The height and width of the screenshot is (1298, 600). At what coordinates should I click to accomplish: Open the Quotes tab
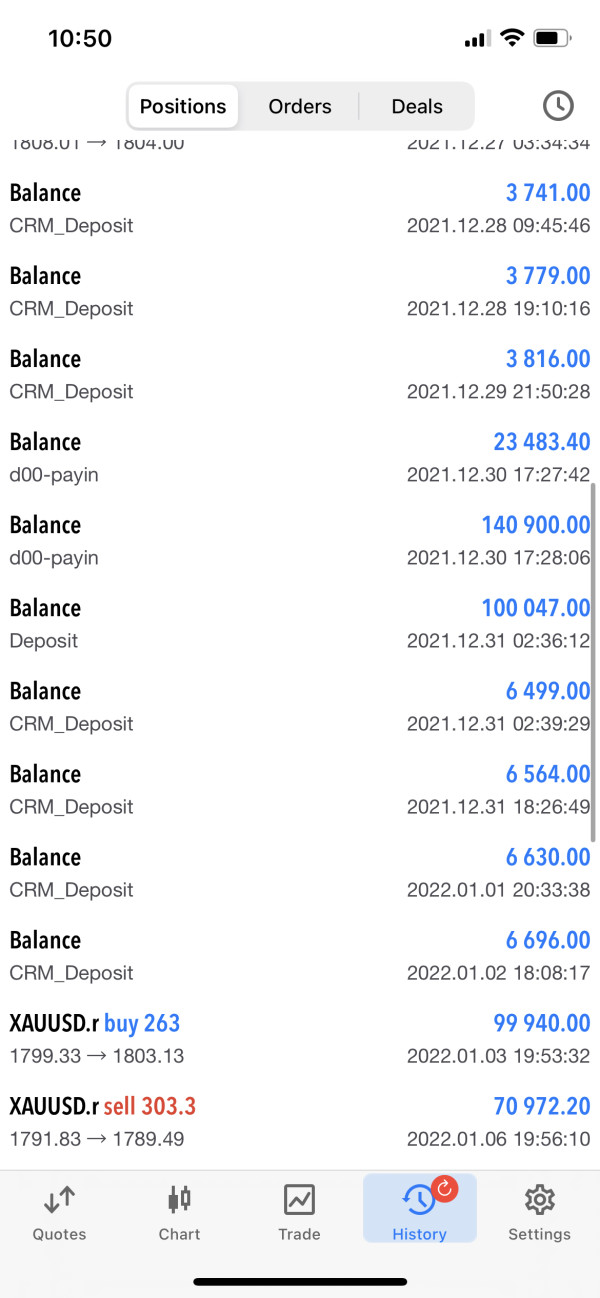click(x=60, y=1213)
